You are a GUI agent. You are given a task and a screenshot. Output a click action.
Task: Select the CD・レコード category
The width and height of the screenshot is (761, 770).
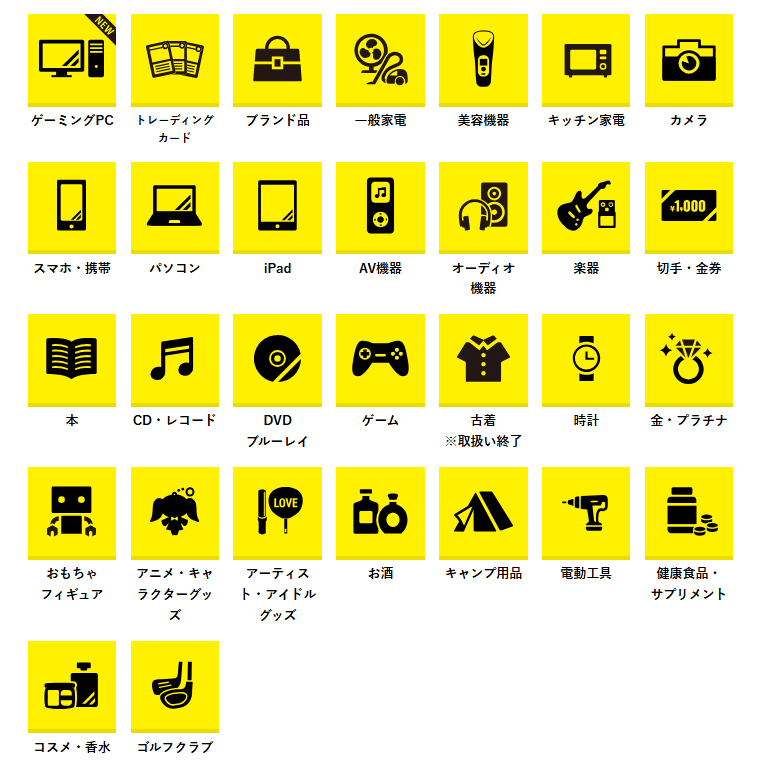[x=175, y=359]
